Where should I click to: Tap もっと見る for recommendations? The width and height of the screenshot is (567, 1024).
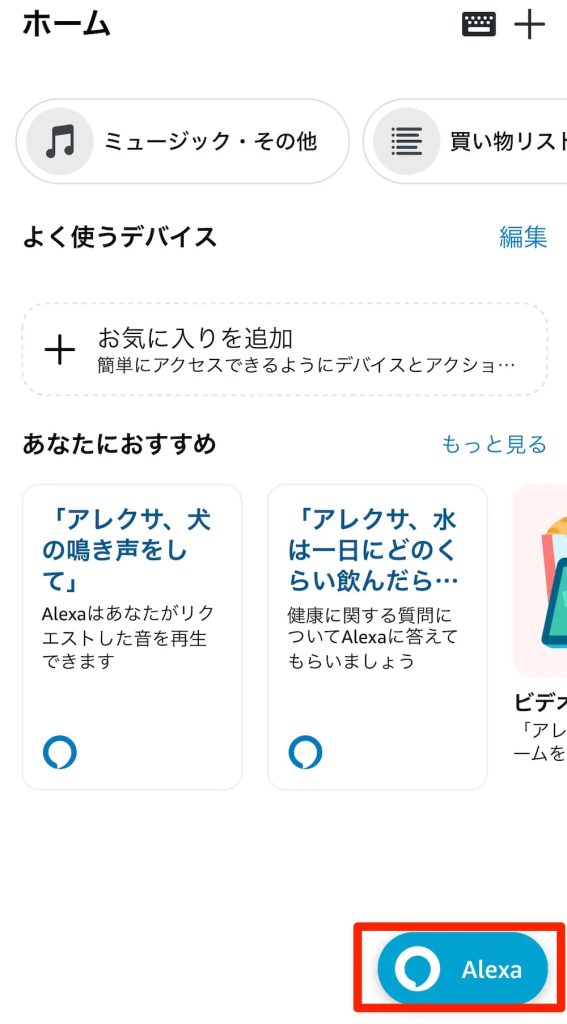(x=494, y=445)
